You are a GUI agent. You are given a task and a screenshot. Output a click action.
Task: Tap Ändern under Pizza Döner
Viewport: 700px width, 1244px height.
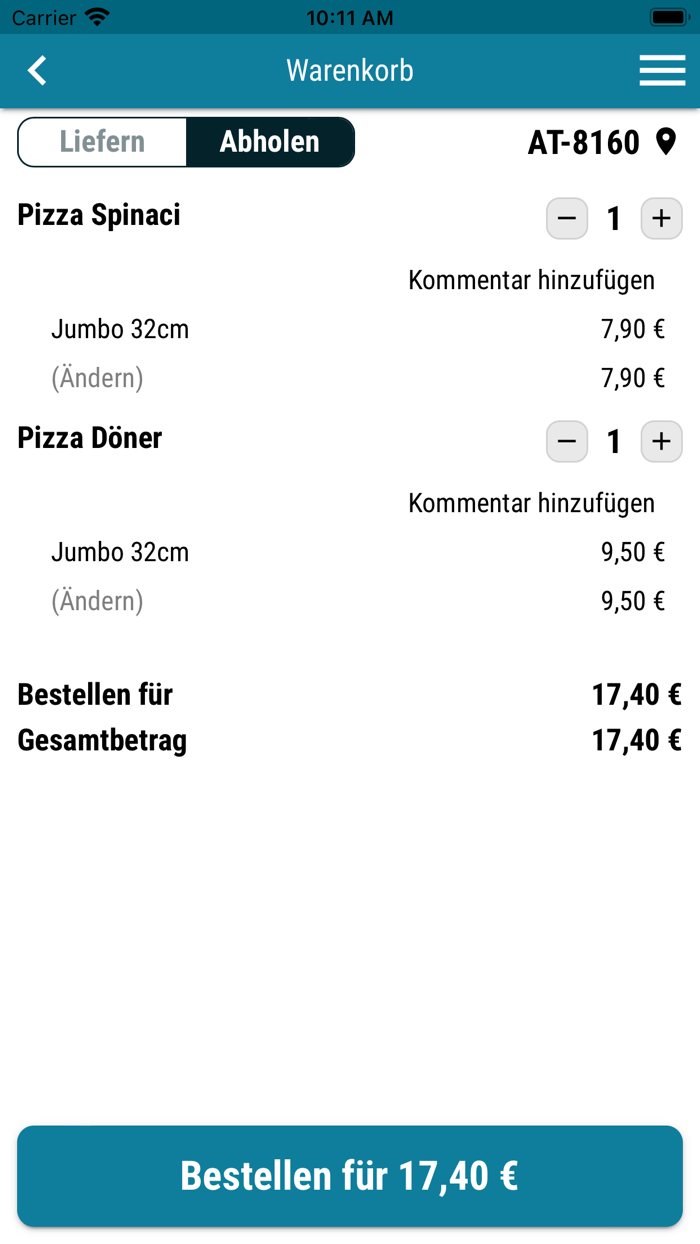[x=97, y=601]
